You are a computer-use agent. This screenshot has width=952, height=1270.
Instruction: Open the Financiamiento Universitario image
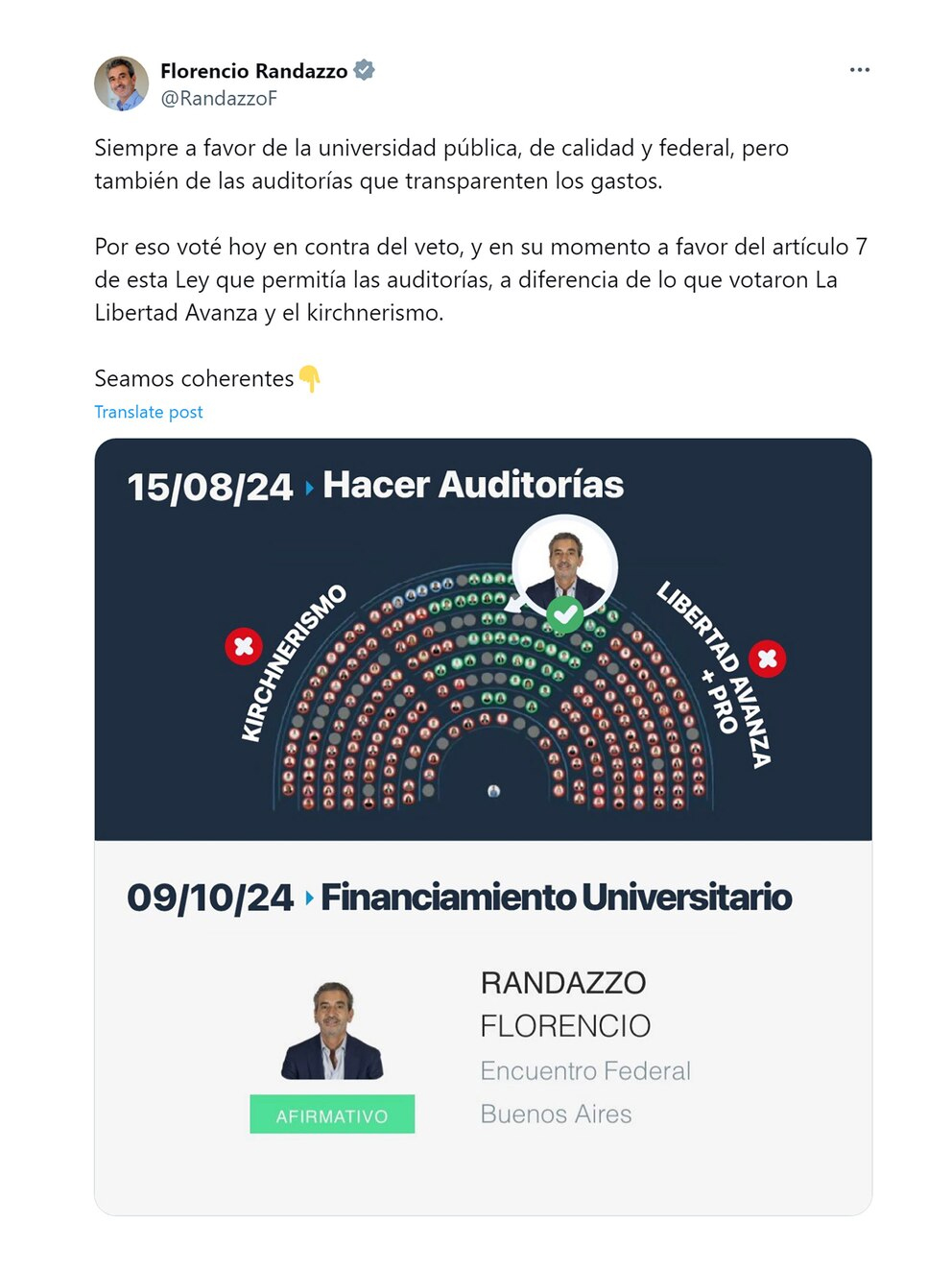point(483,1027)
